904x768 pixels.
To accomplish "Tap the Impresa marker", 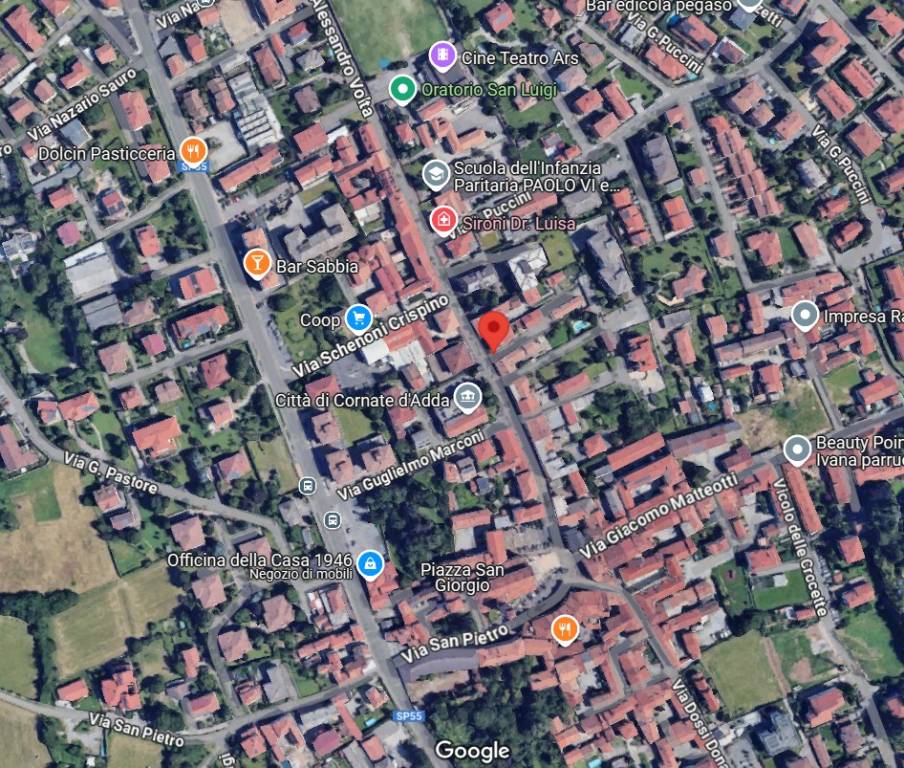I will click(x=805, y=316).
